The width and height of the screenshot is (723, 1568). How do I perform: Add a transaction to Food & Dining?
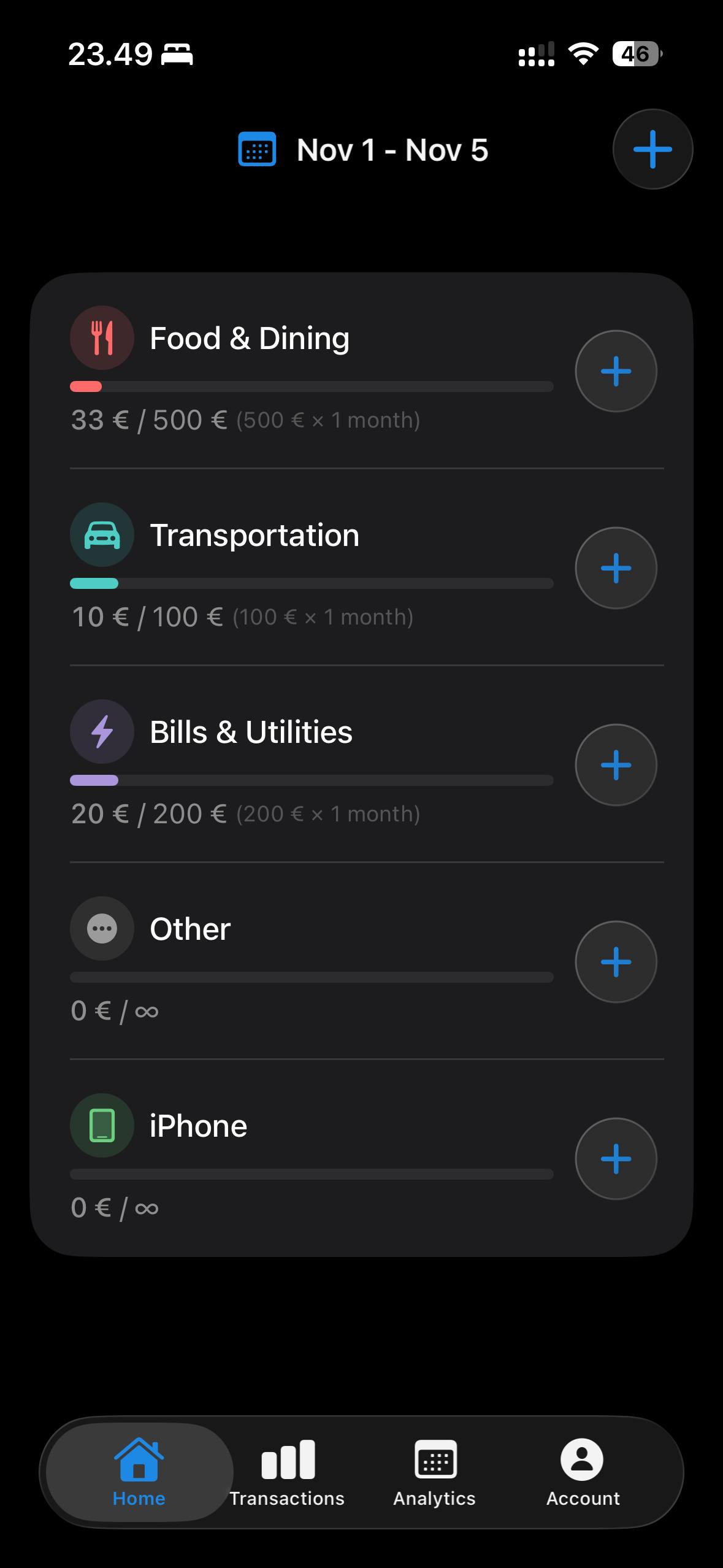tap(616, 371)
